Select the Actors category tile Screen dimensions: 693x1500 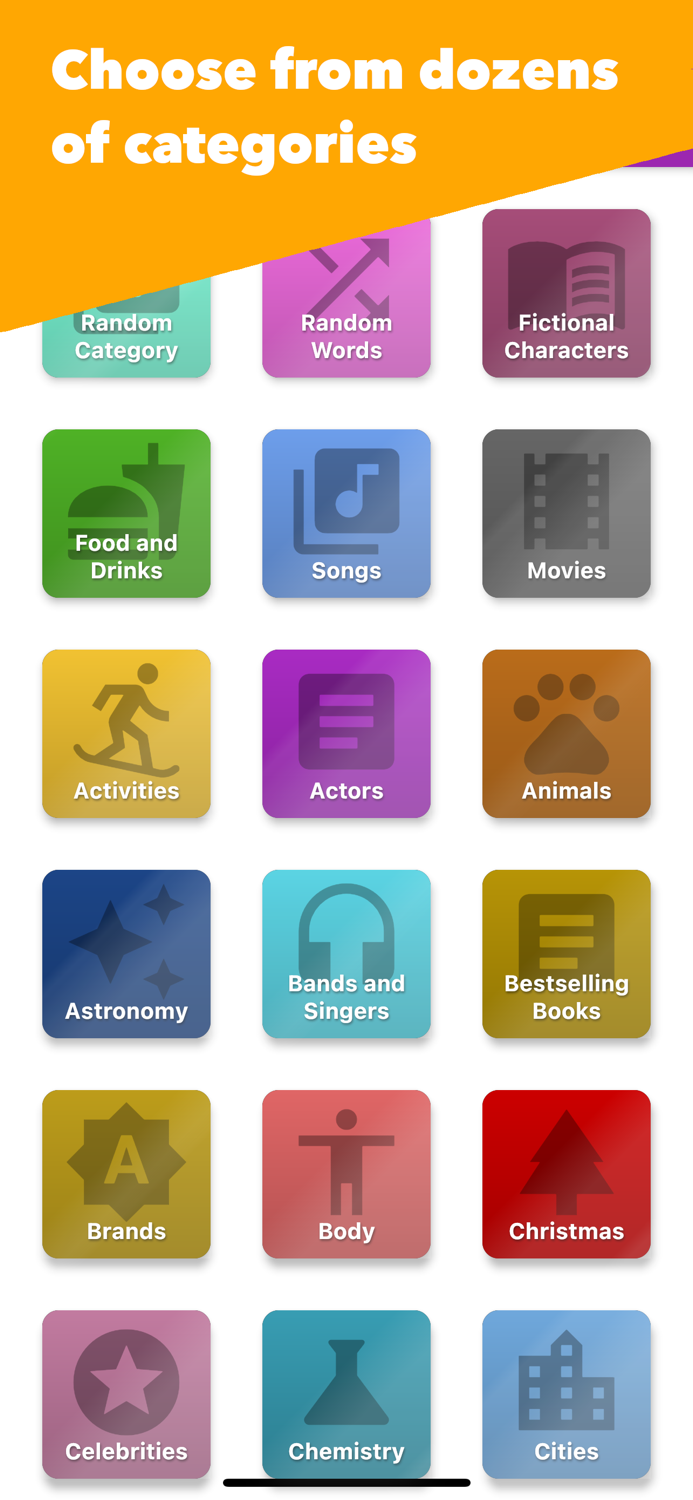pos(346,733)
